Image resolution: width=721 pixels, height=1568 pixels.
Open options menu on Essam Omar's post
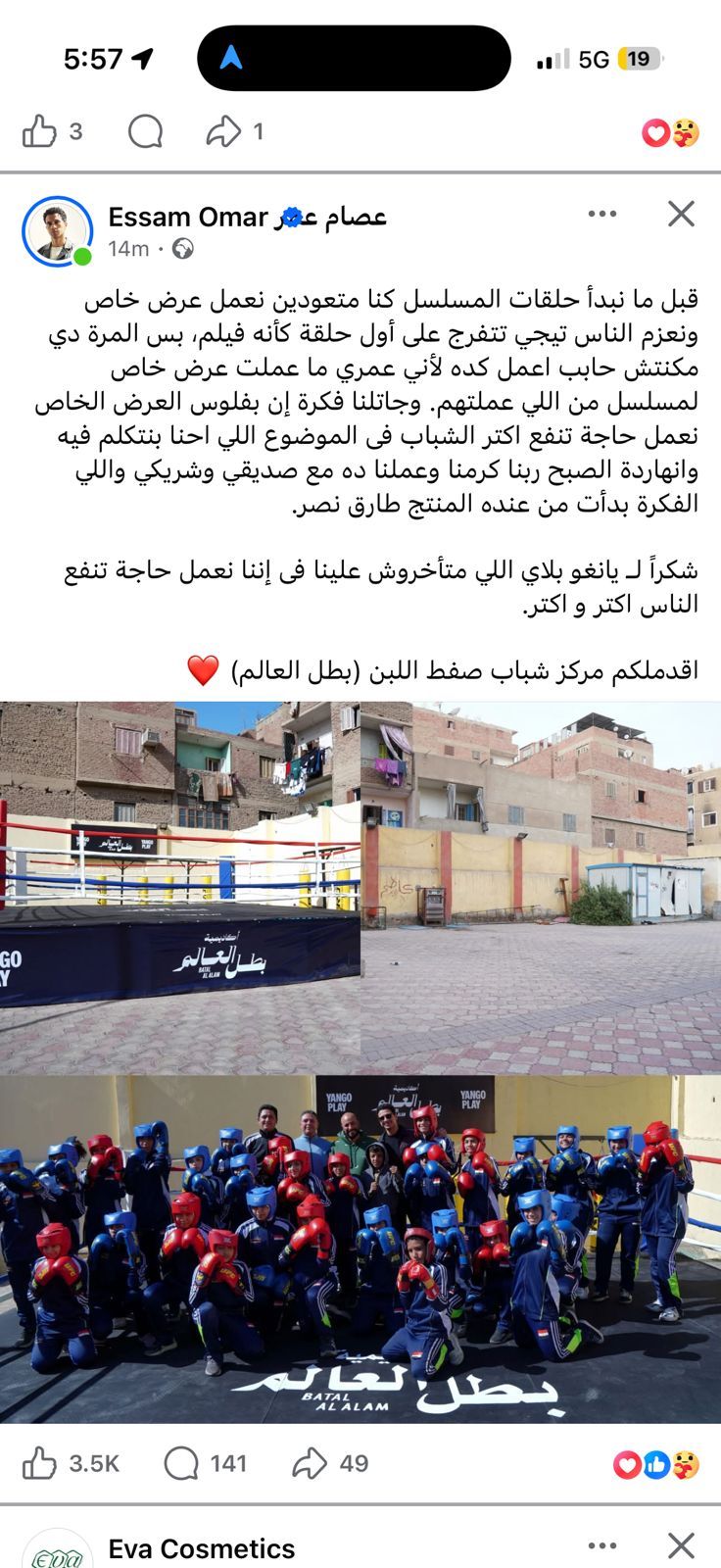point(601,214)
